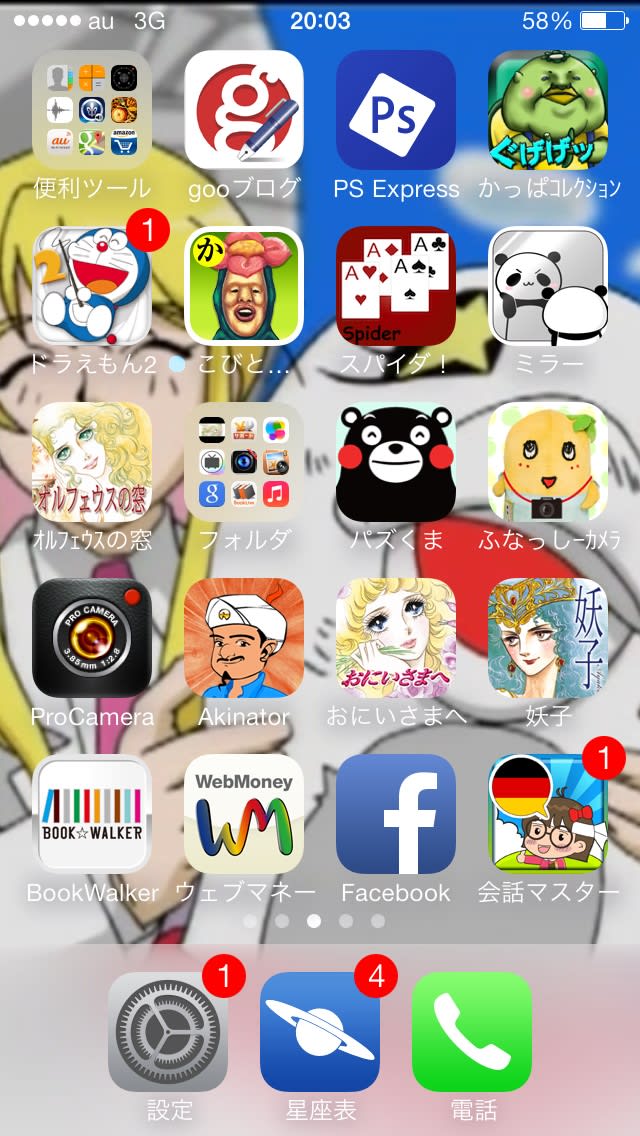Screen dimensions: 640x1136
Task: Launch パズくま game
Action: point(396,462)
